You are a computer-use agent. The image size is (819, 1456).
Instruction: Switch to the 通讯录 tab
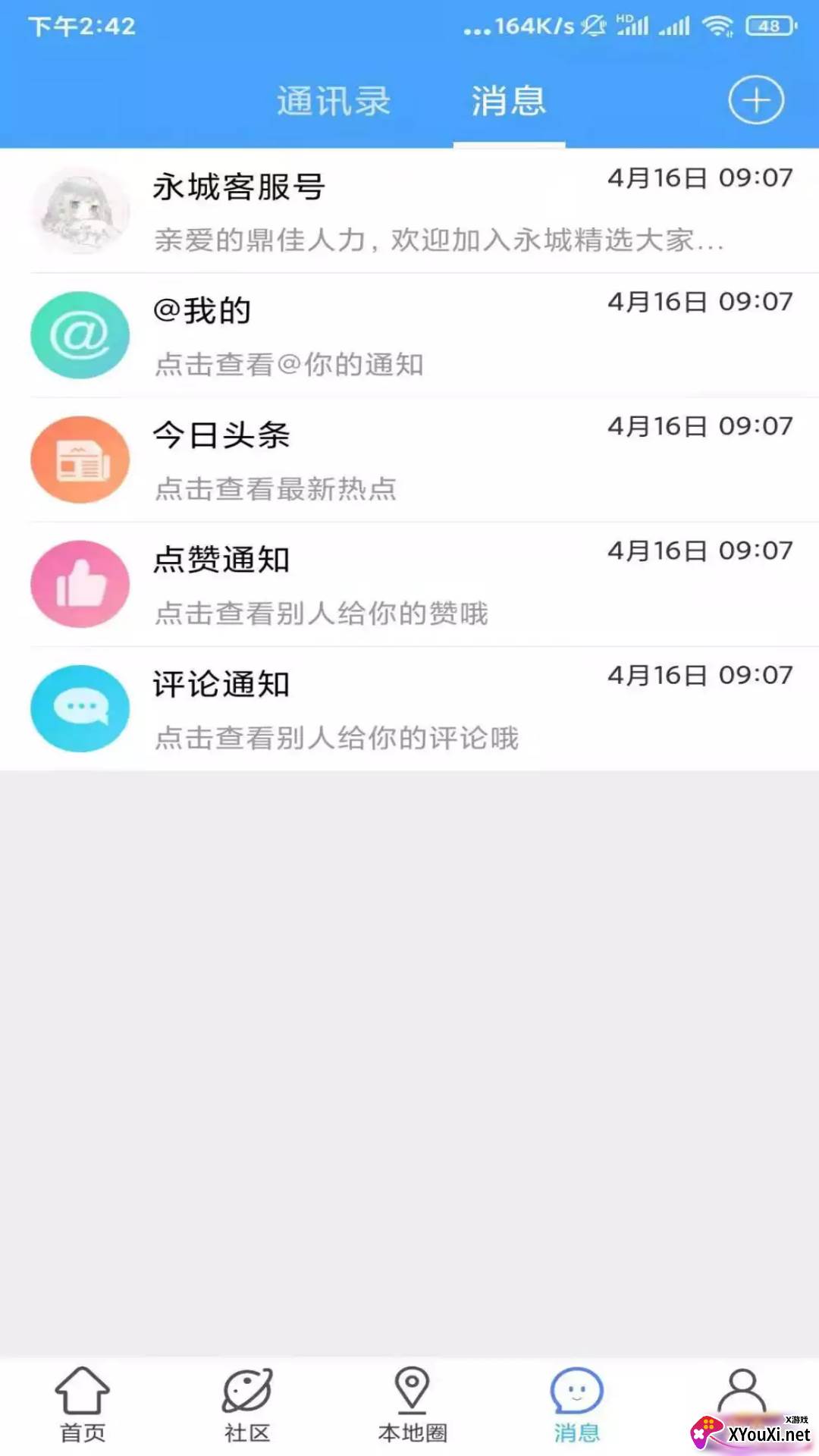pyautogui.click(x=334, y=101)
